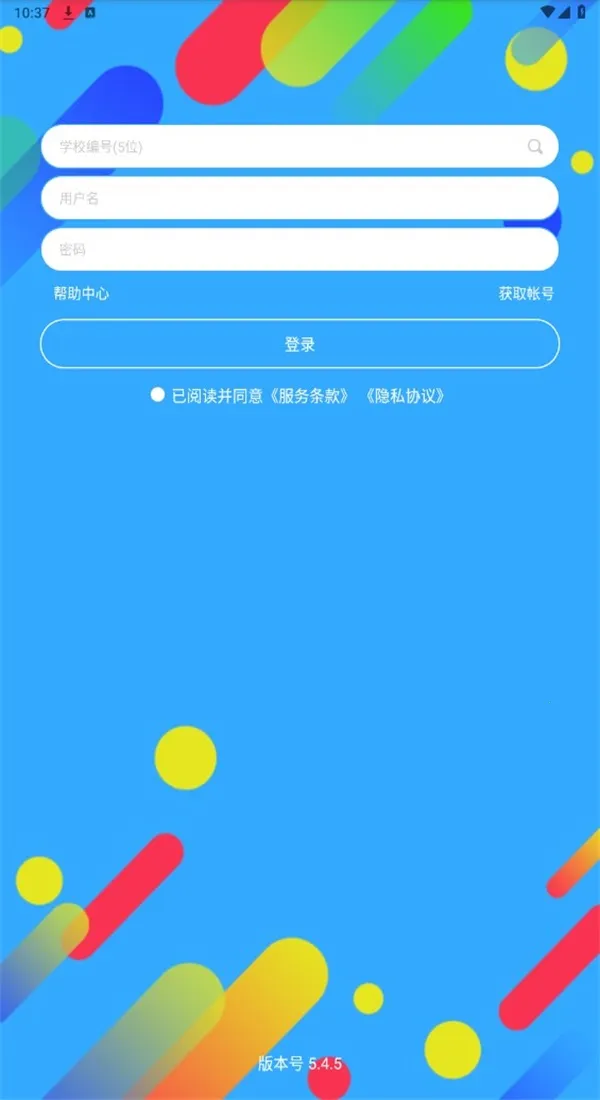Check the agree-to-terms (已阅读并同意) circle

pos(158,395)
